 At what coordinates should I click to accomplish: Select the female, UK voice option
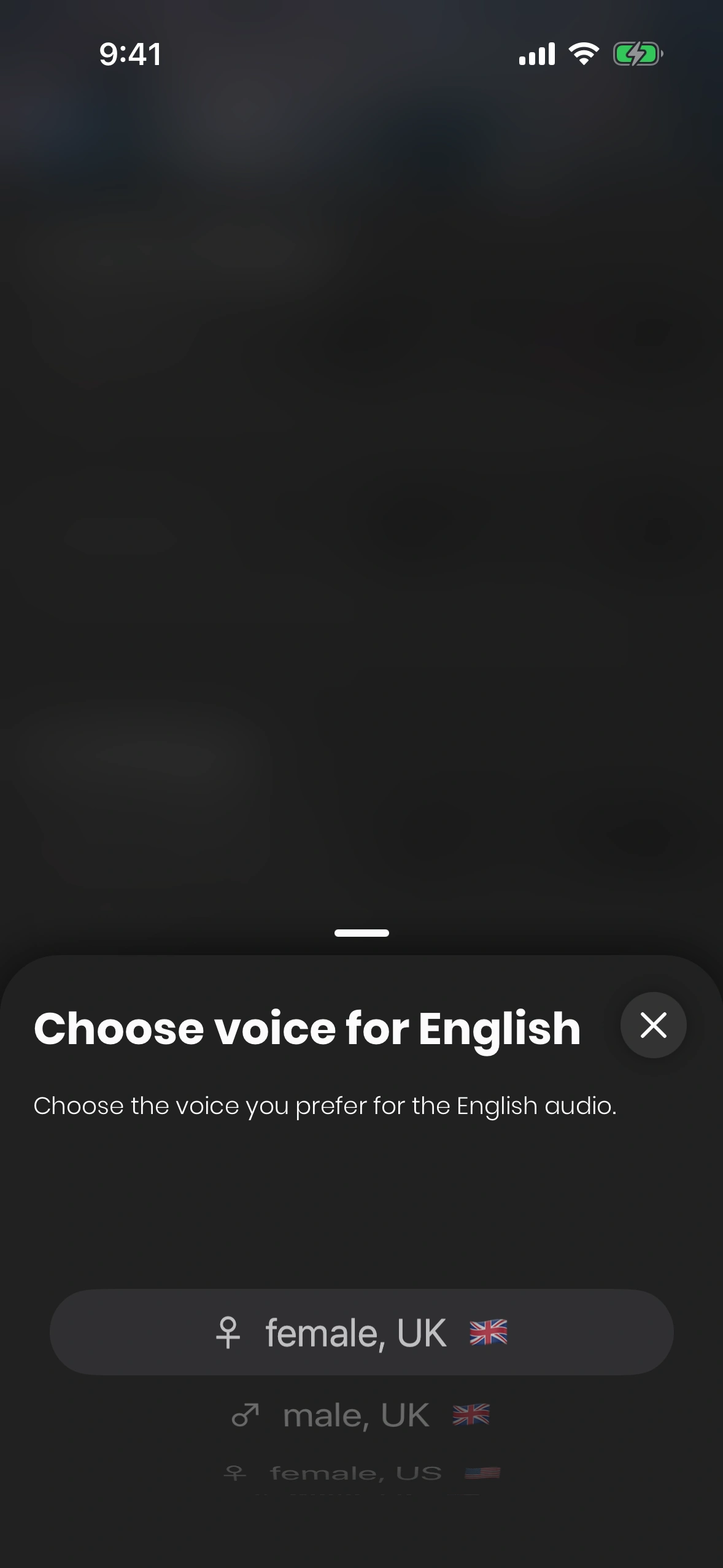[x=361, y=1332]
